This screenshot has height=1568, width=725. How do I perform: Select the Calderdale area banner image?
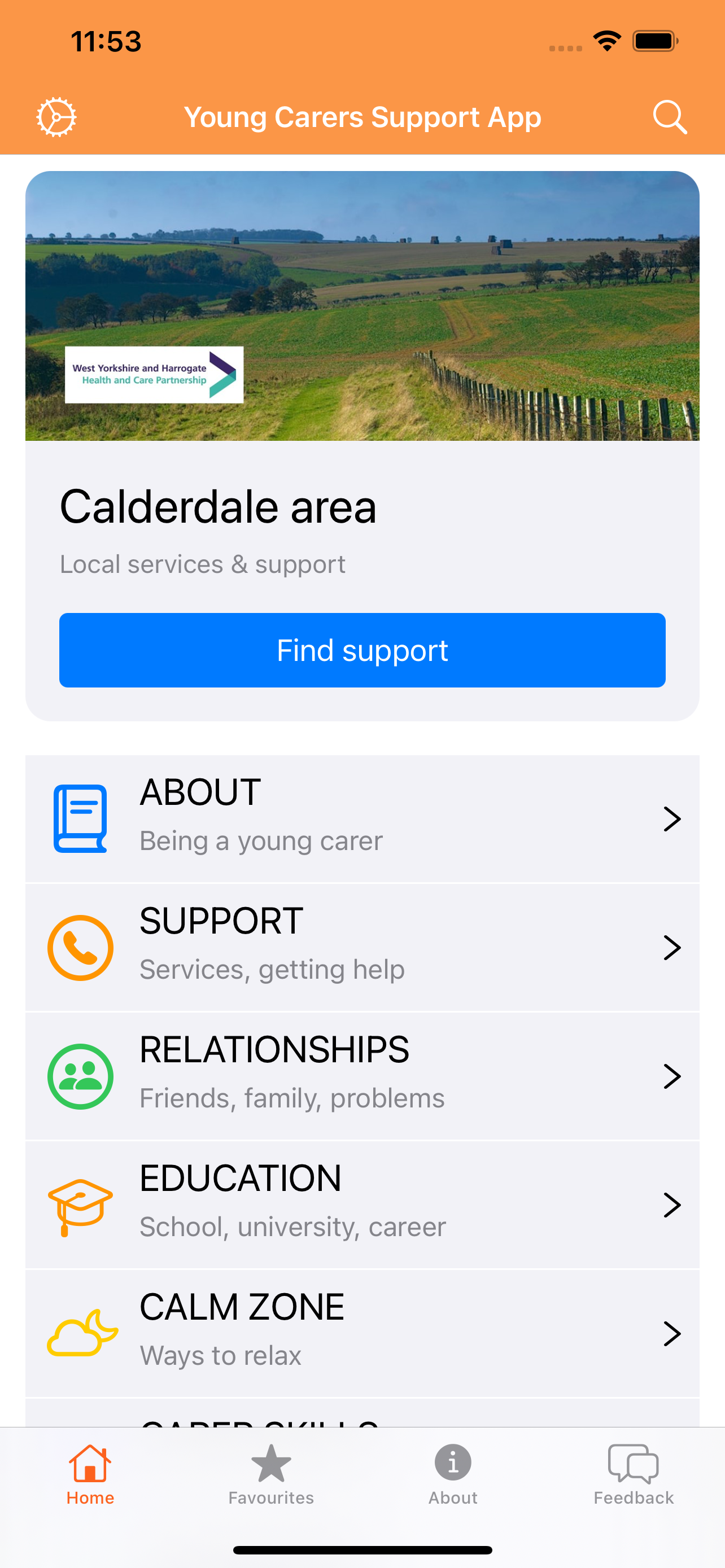362,304
